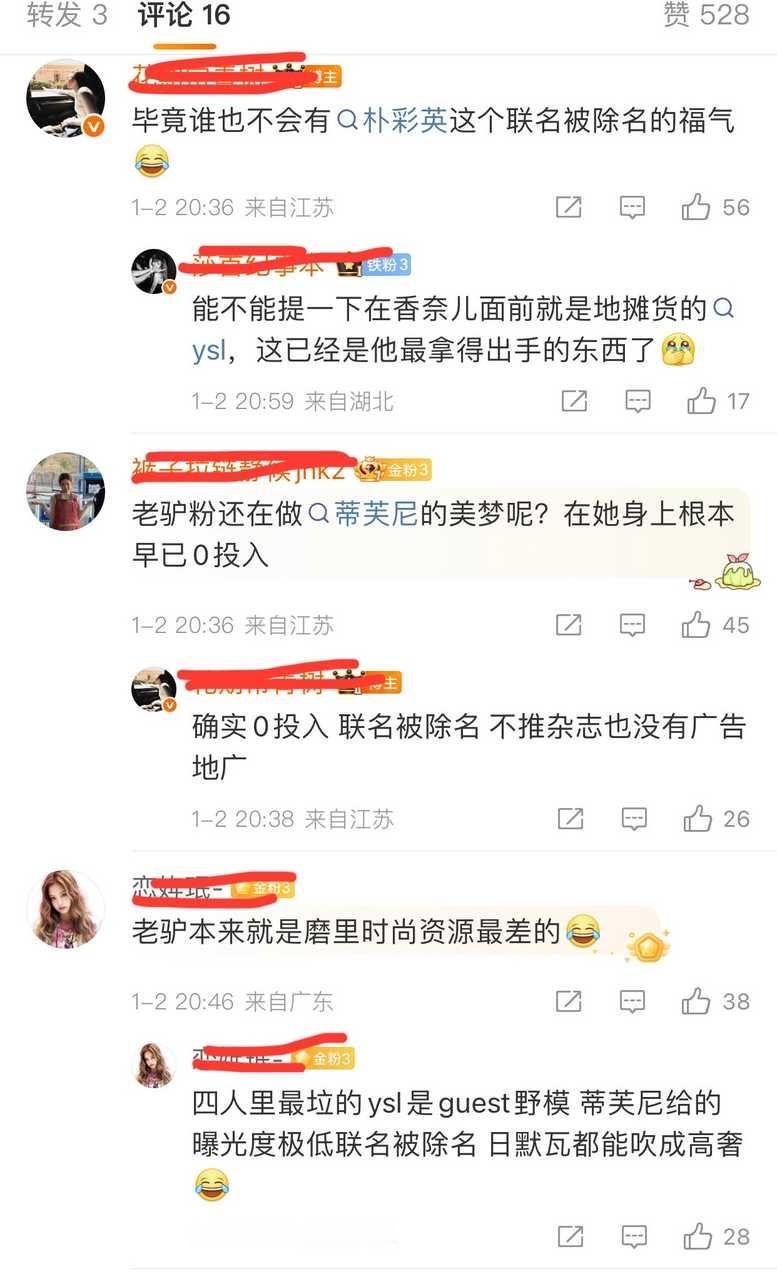Click the share icon on the 26-like reply
Image resolution: width=777 pixels, height=1279 pixels.
570,819
